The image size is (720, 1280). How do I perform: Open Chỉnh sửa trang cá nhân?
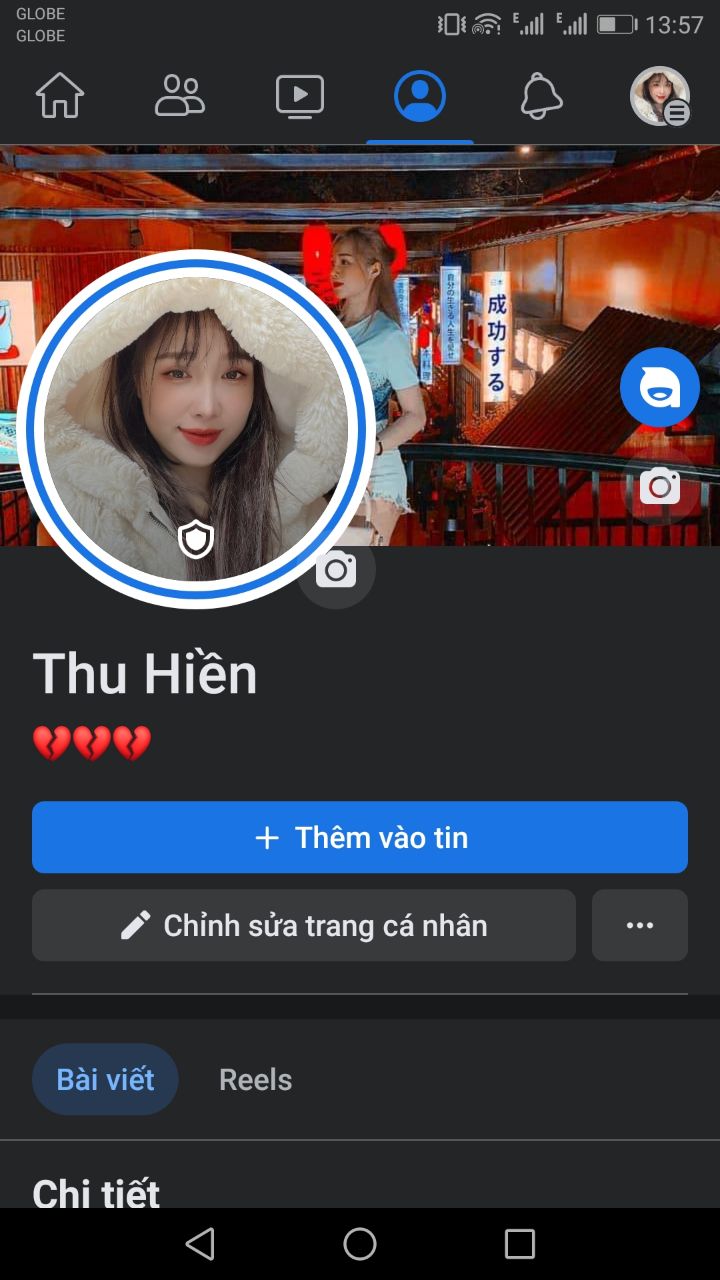coord(304,925)
